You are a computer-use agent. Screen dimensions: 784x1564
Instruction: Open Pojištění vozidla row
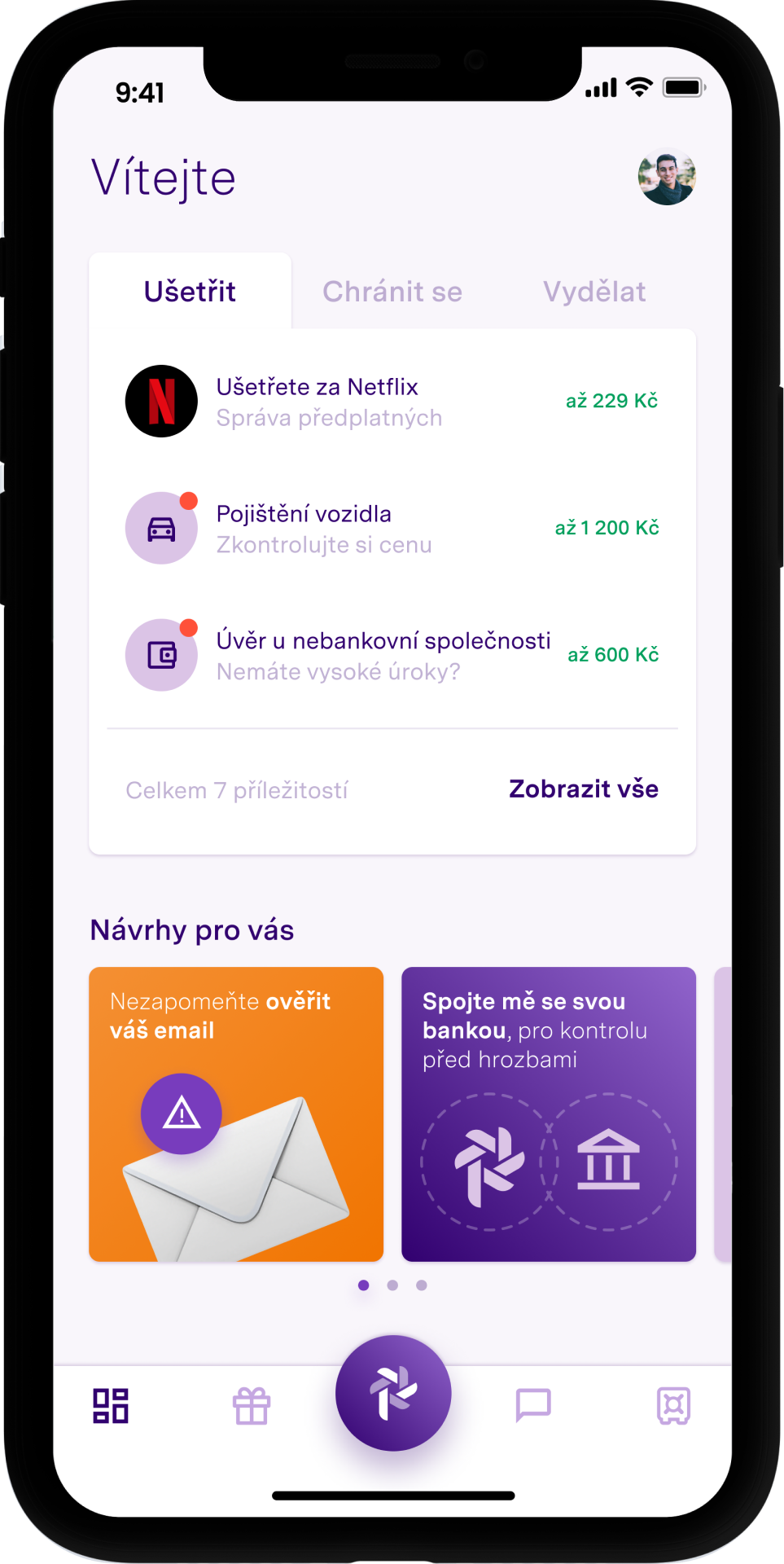point(392,529)
